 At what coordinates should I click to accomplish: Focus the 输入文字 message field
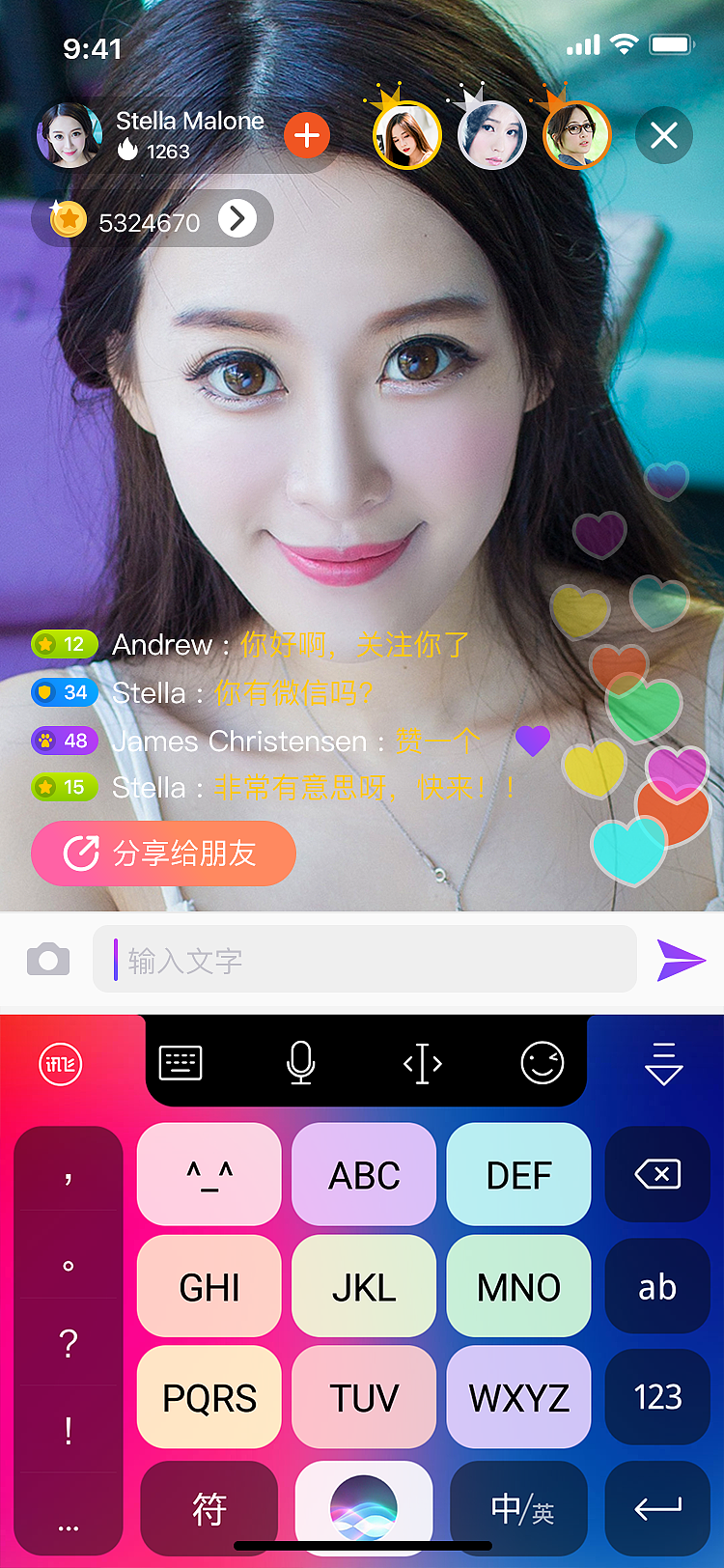click(365, 960)
